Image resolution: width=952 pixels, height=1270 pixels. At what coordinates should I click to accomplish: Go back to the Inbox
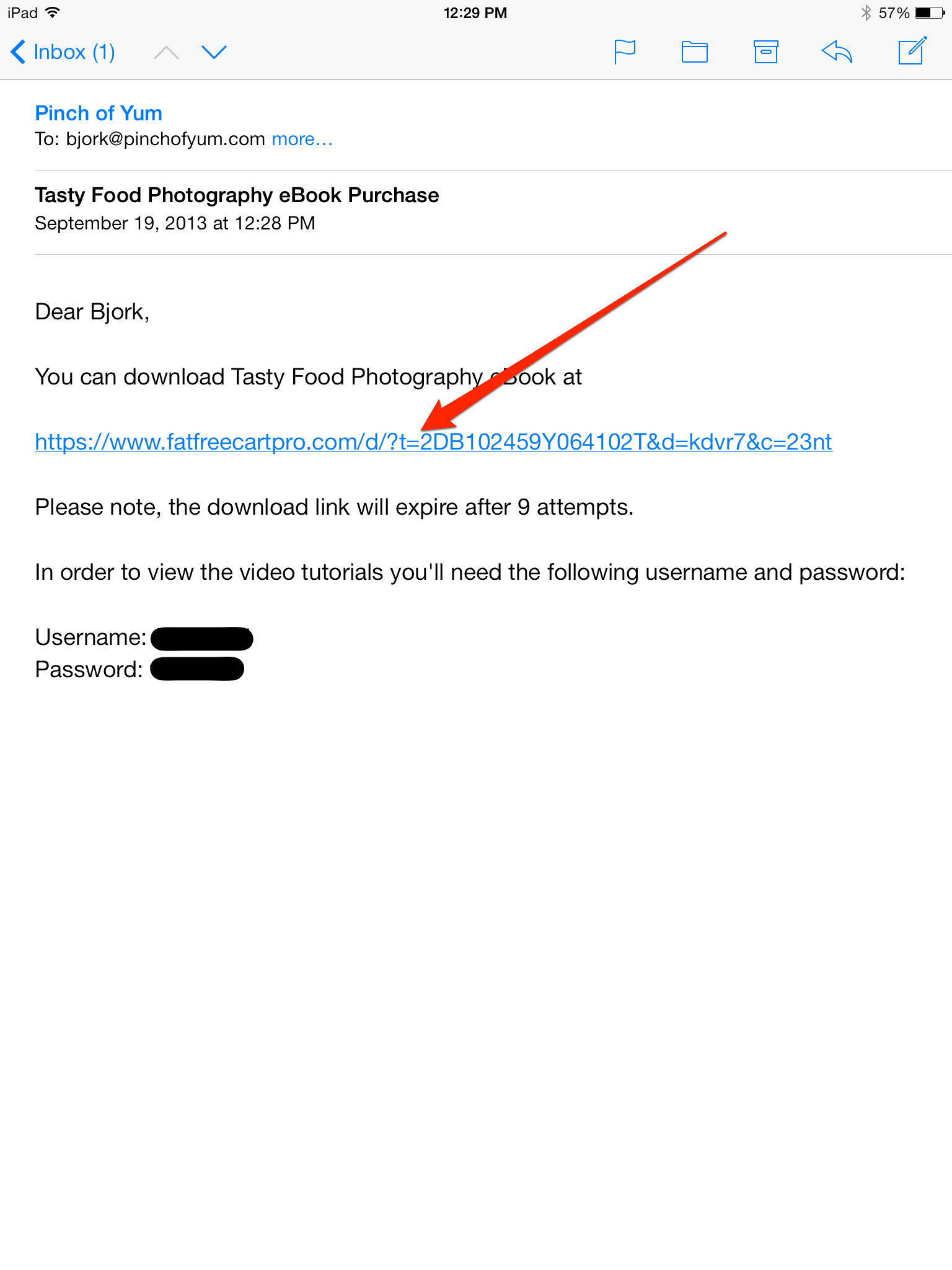tap(62, 52)
